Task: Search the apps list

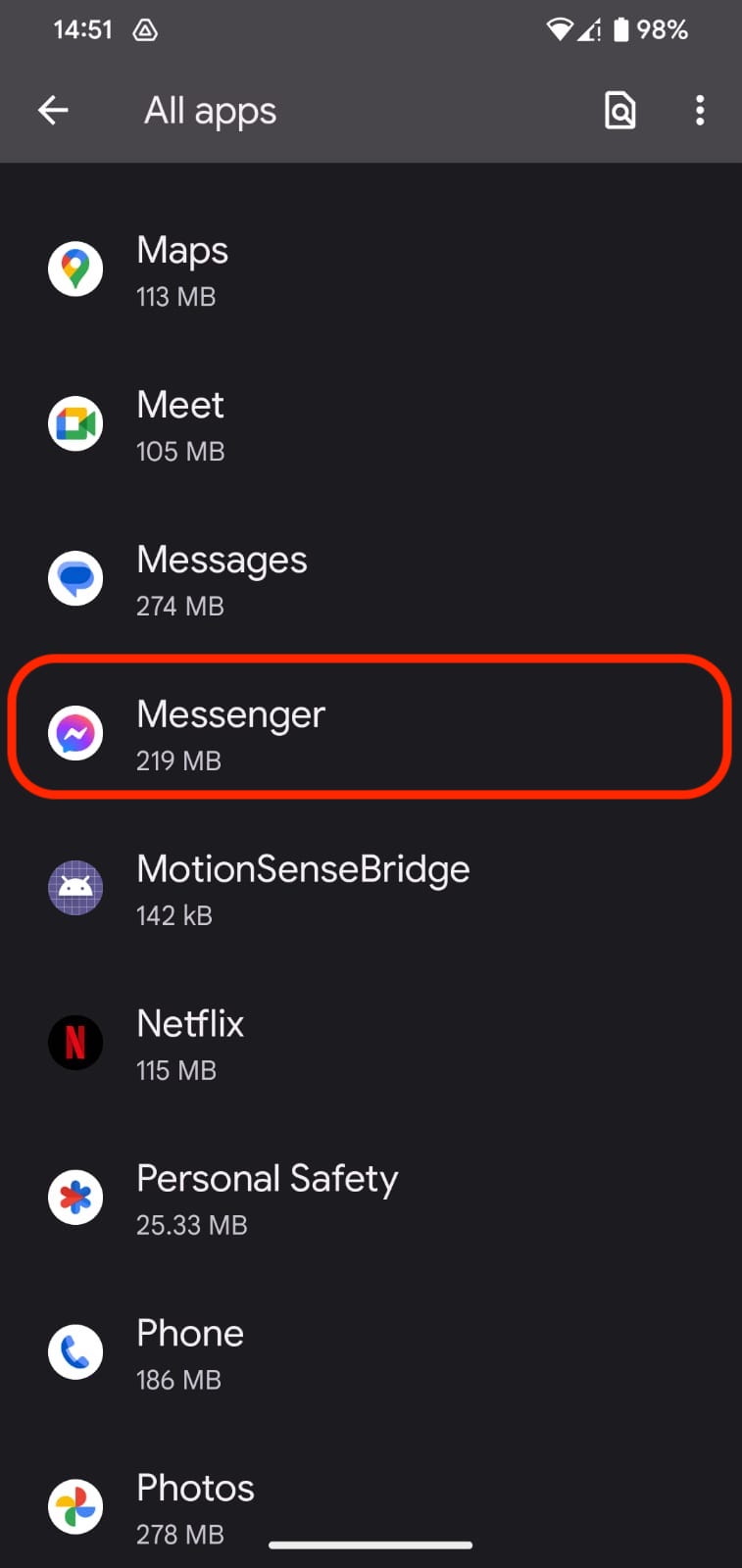Action: pos(619,110)
